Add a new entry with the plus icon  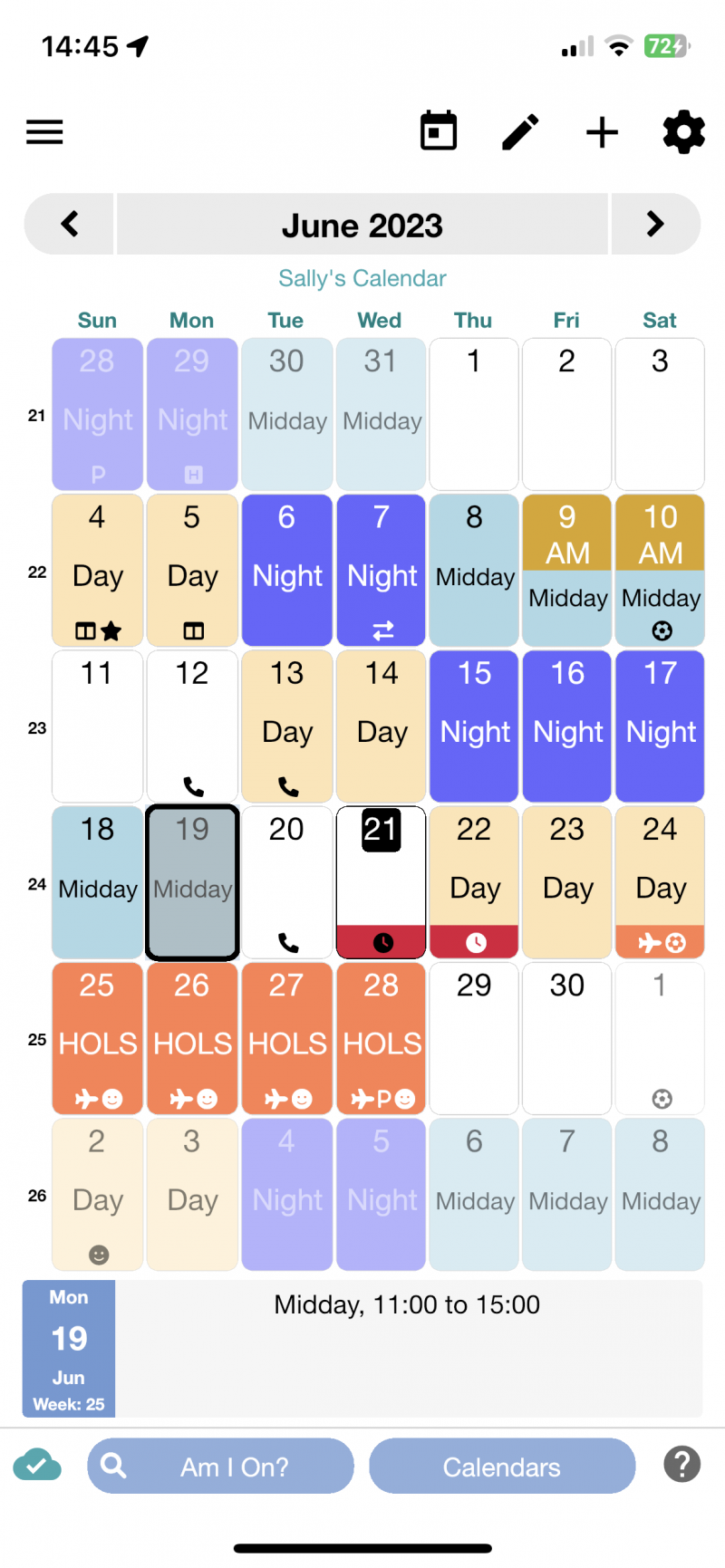(x=602, y=132)
